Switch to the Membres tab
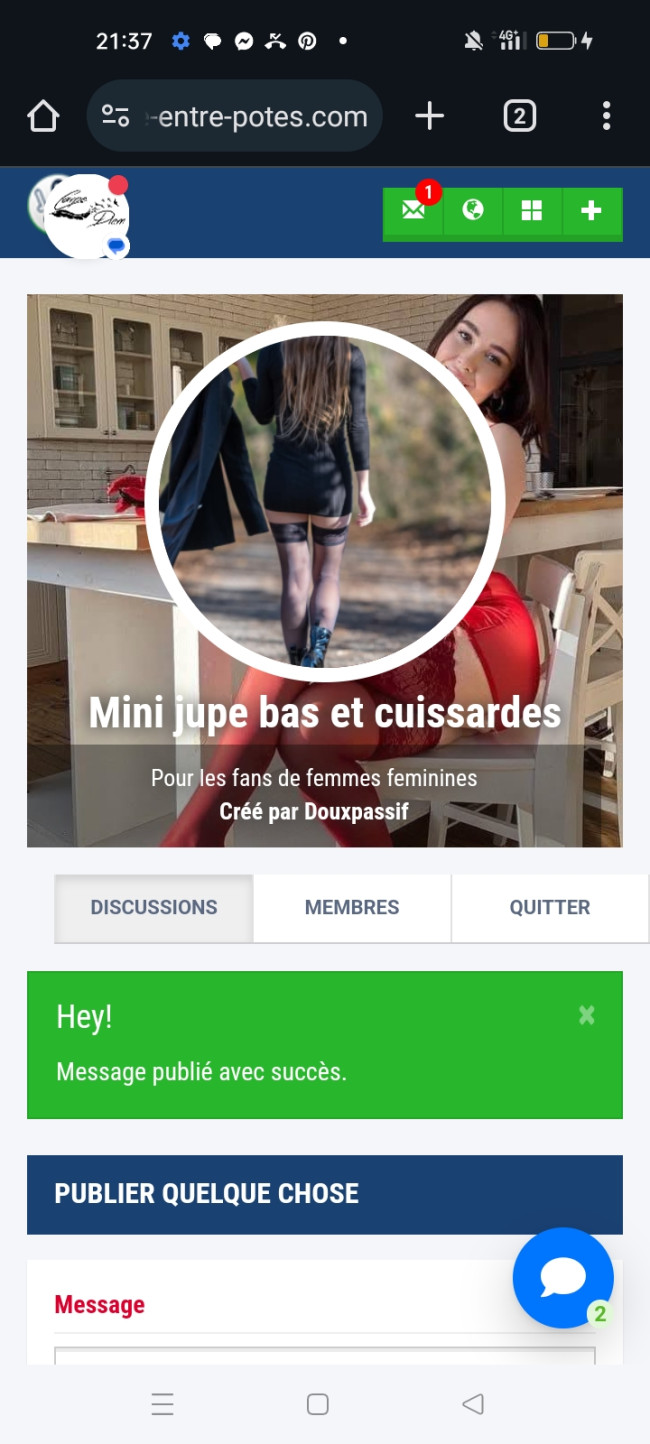 tap(352, 908)
